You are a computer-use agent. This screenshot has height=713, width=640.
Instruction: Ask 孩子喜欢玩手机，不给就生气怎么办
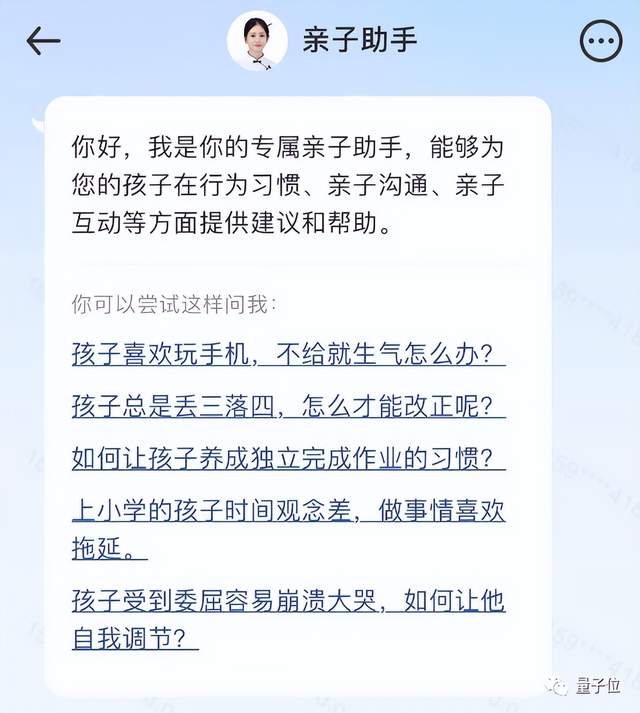click(x=287, y=355)
